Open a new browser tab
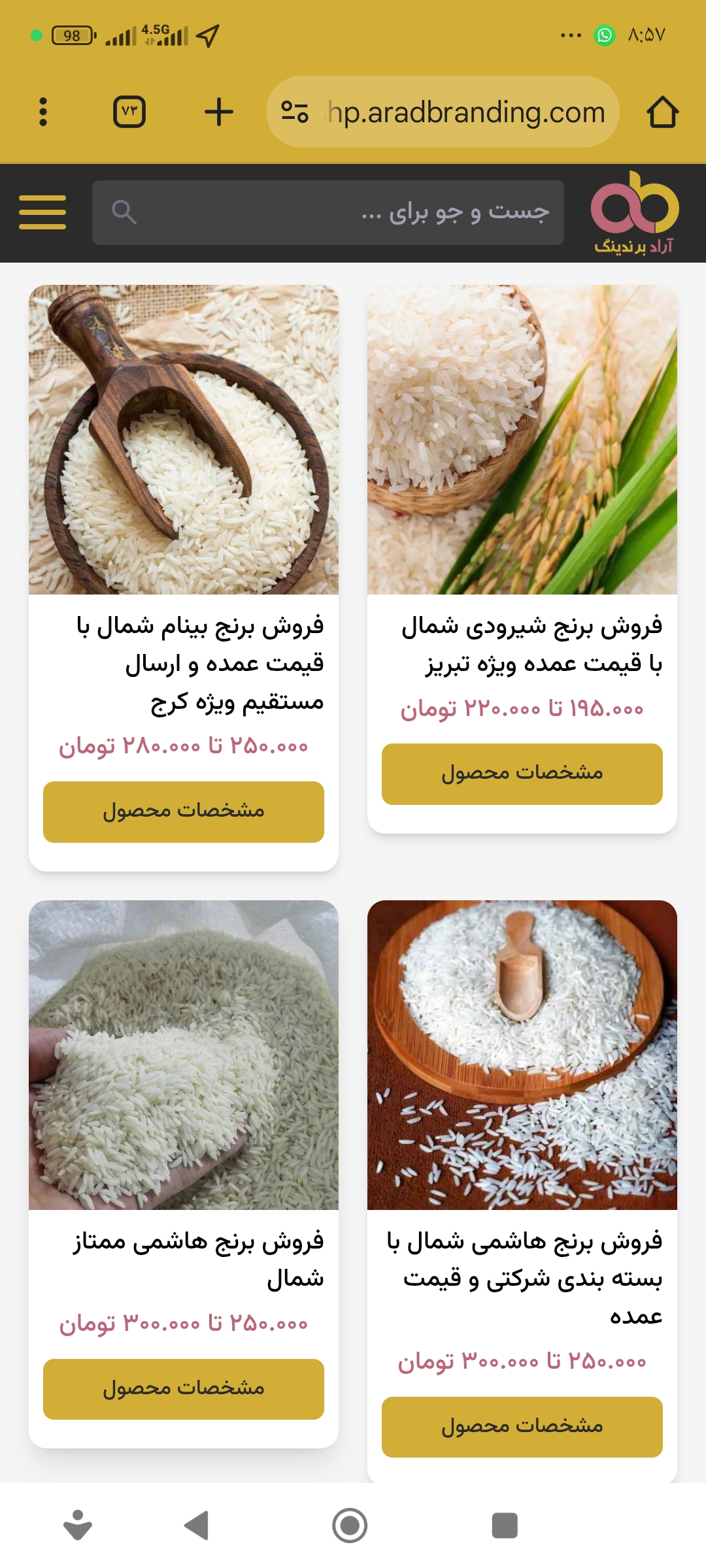Screen dimensions: 706x1568 (x=219, y=112)
